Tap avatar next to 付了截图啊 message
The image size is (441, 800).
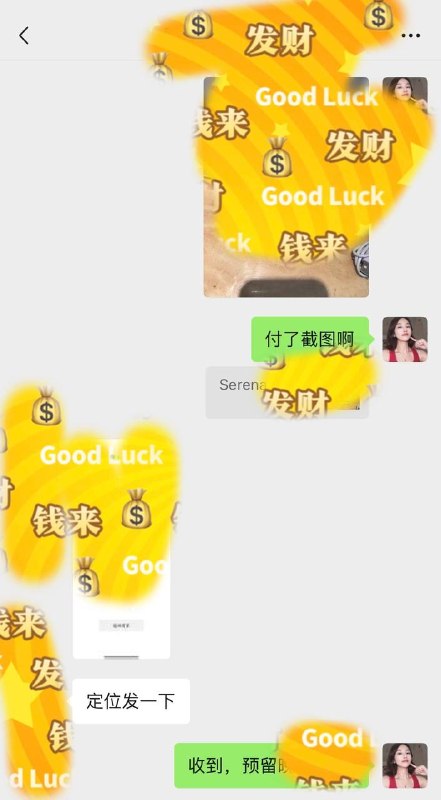tap(405, 339)
